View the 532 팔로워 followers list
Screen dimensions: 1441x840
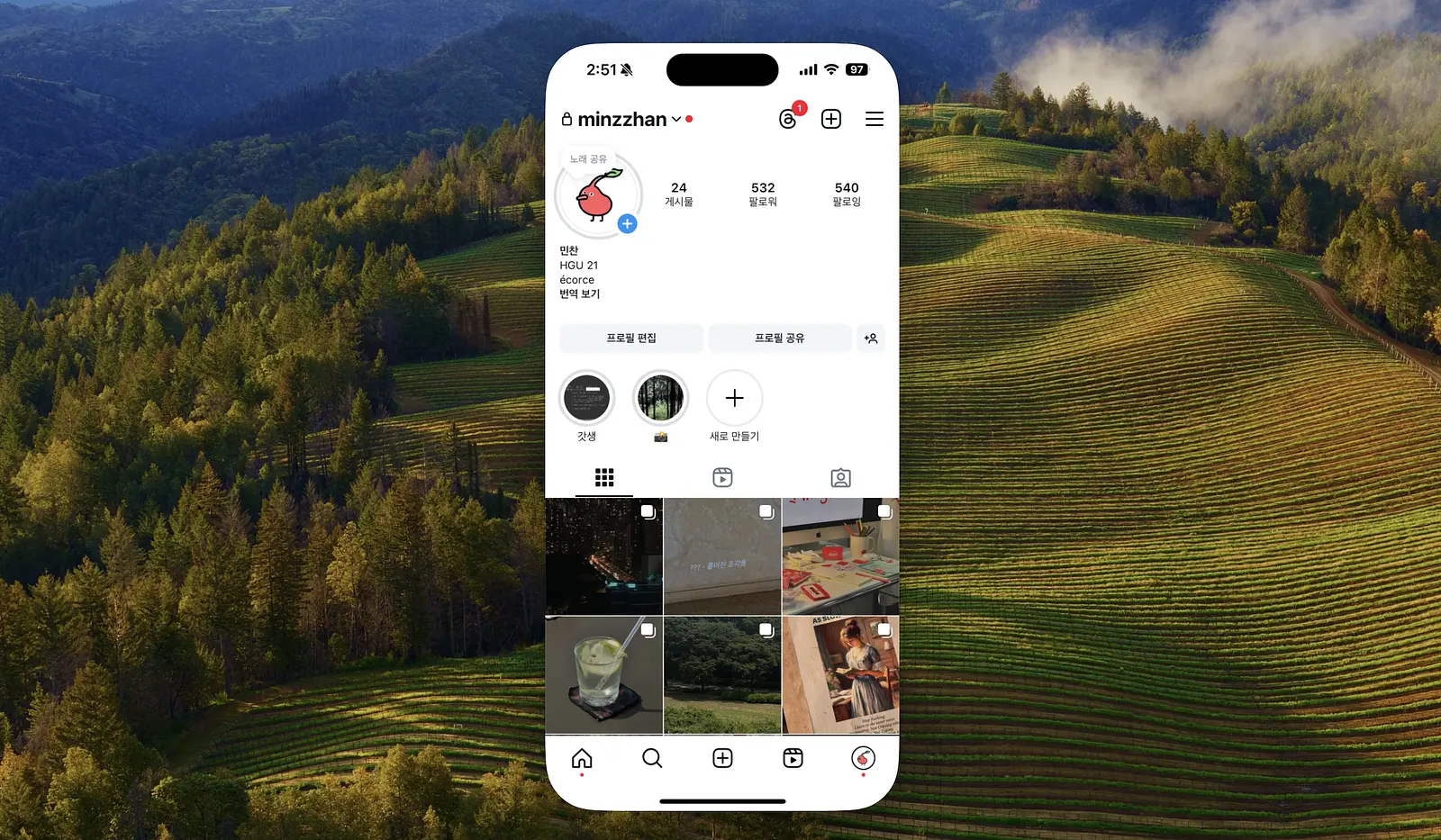tap(763, 194)
